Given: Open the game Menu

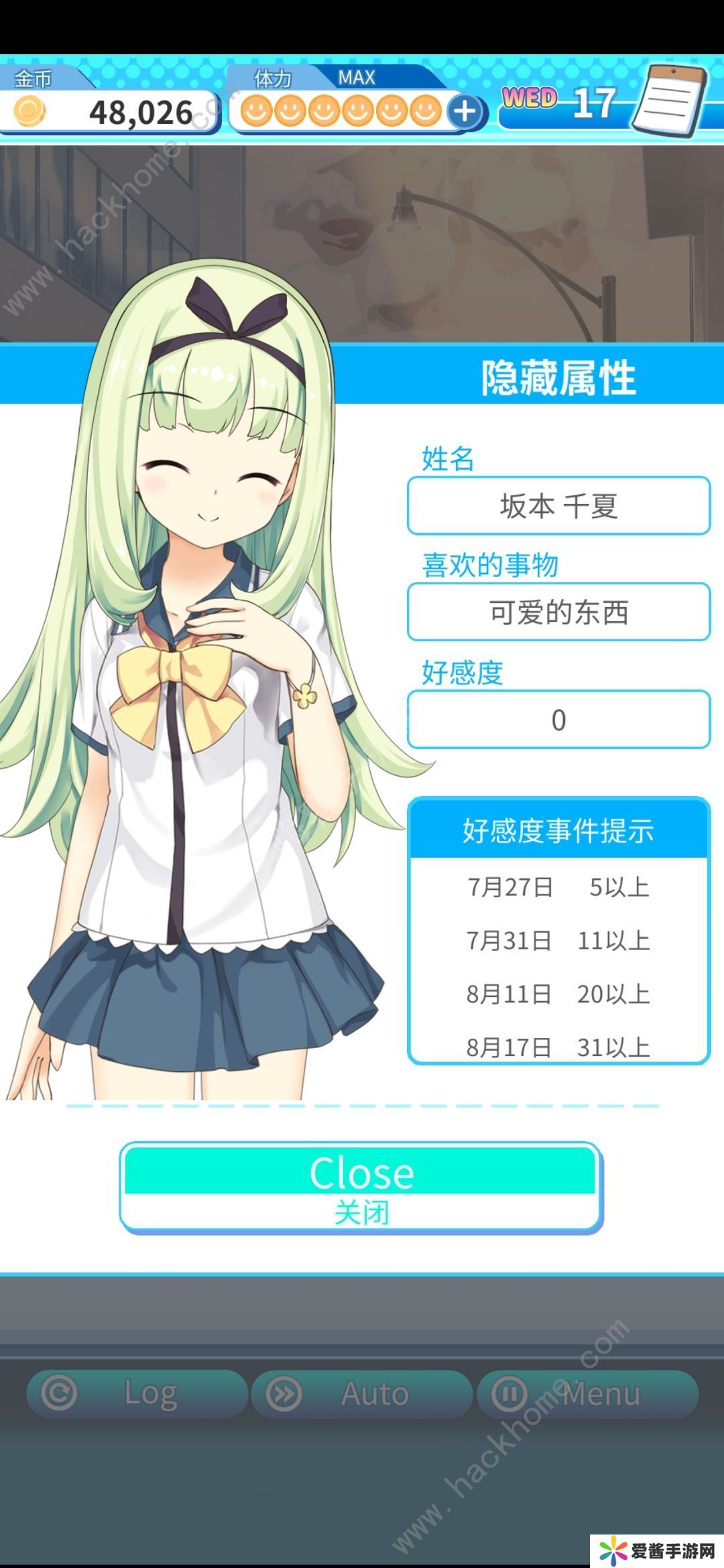Looking at the screenshot, I should 587,1394.
